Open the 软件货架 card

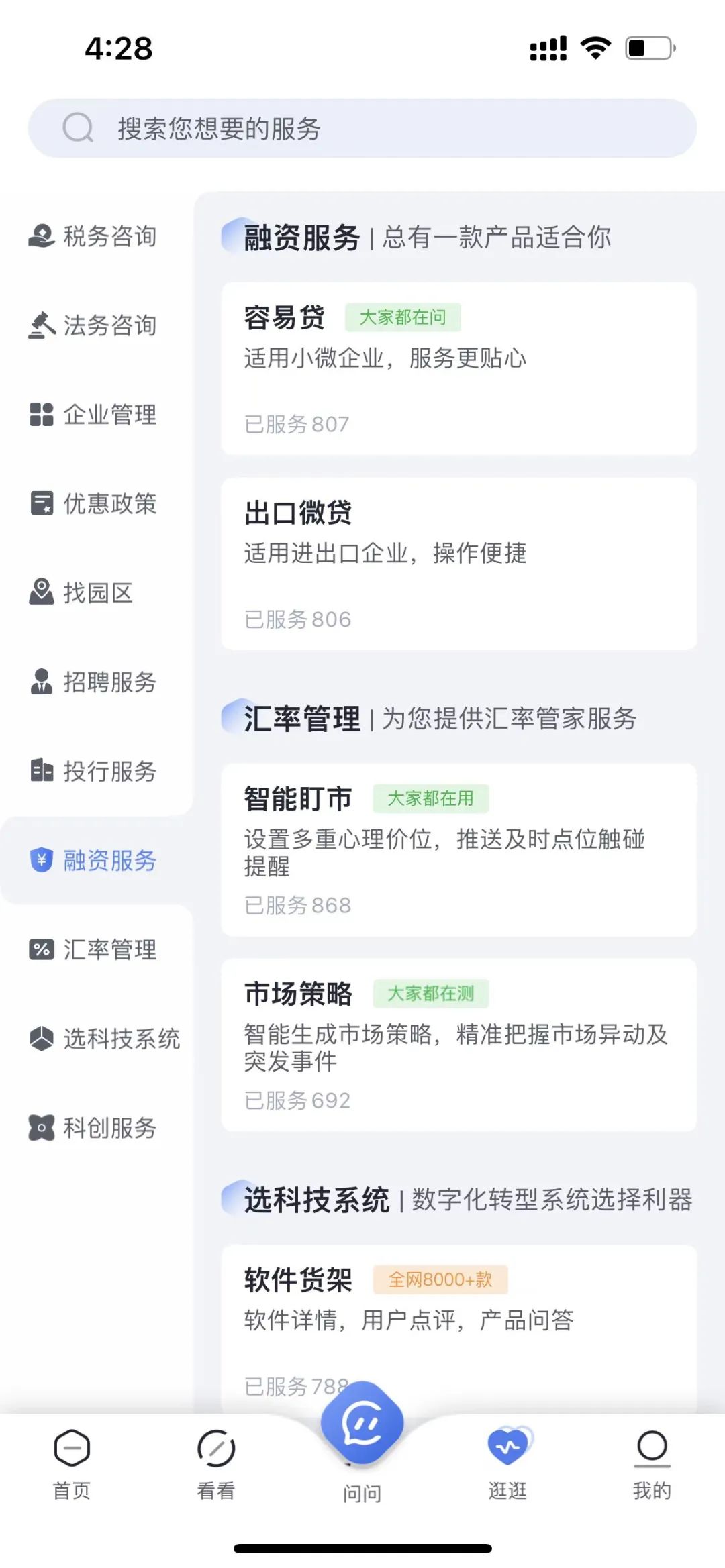click(459, 1328)
